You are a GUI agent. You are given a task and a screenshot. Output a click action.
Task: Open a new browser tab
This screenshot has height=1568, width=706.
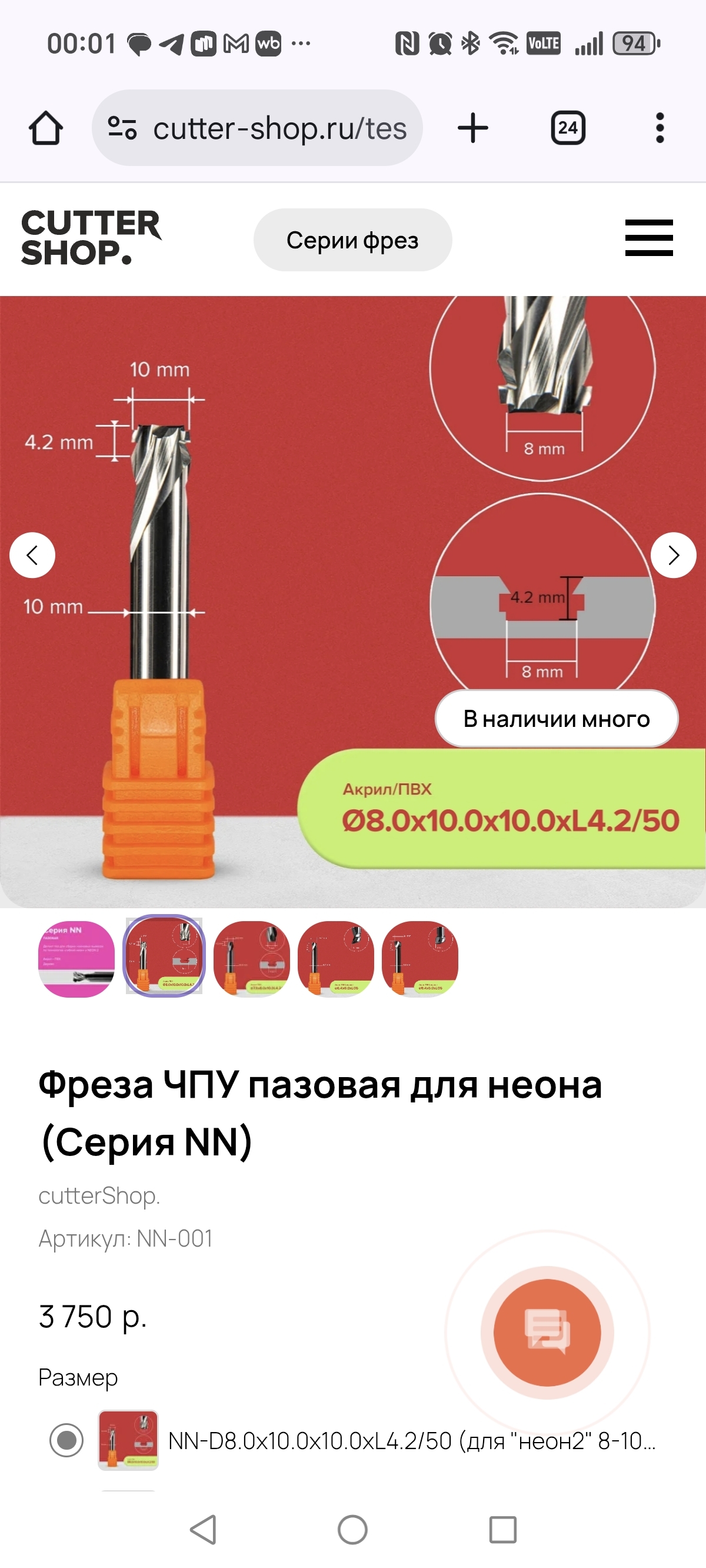click(473, 128)
